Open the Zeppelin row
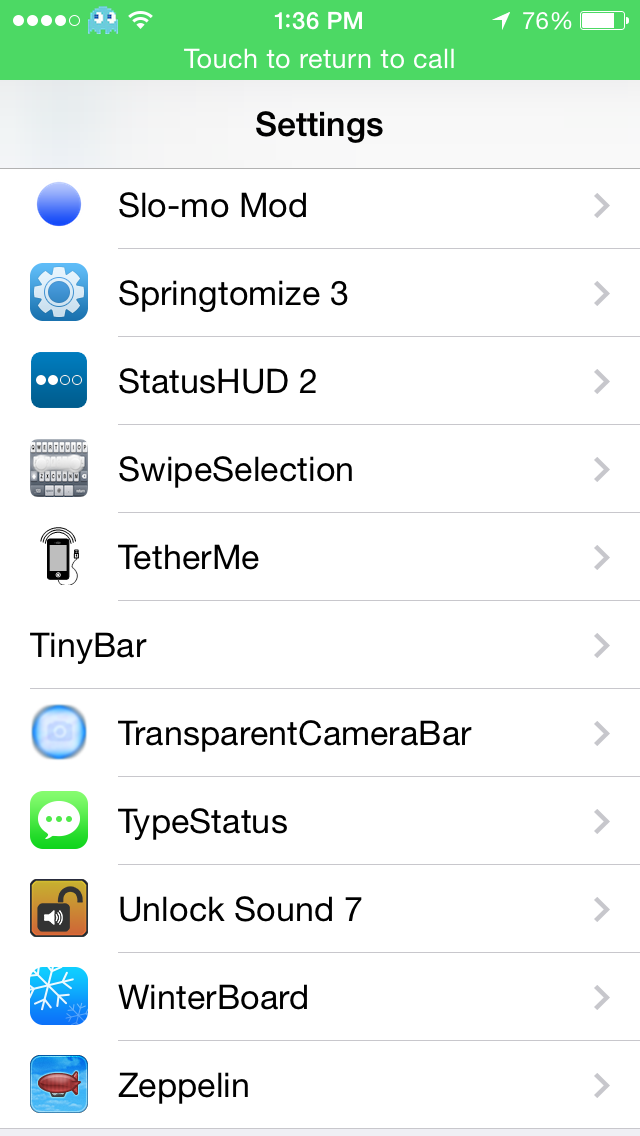Viewport: 640px width, 1136px height. 320,1086
